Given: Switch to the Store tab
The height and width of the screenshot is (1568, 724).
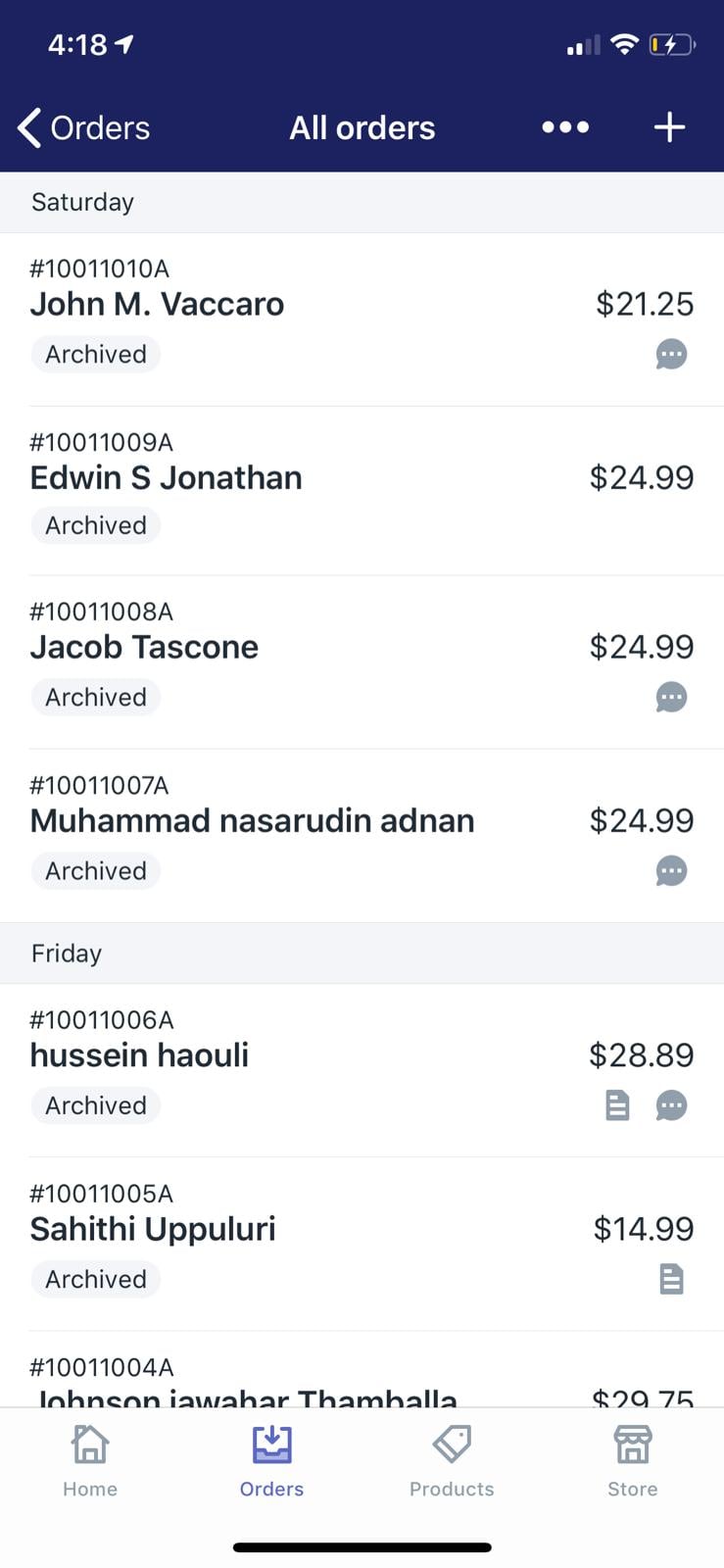Looking at the screenshot, I should click(x=632, y=1460).
